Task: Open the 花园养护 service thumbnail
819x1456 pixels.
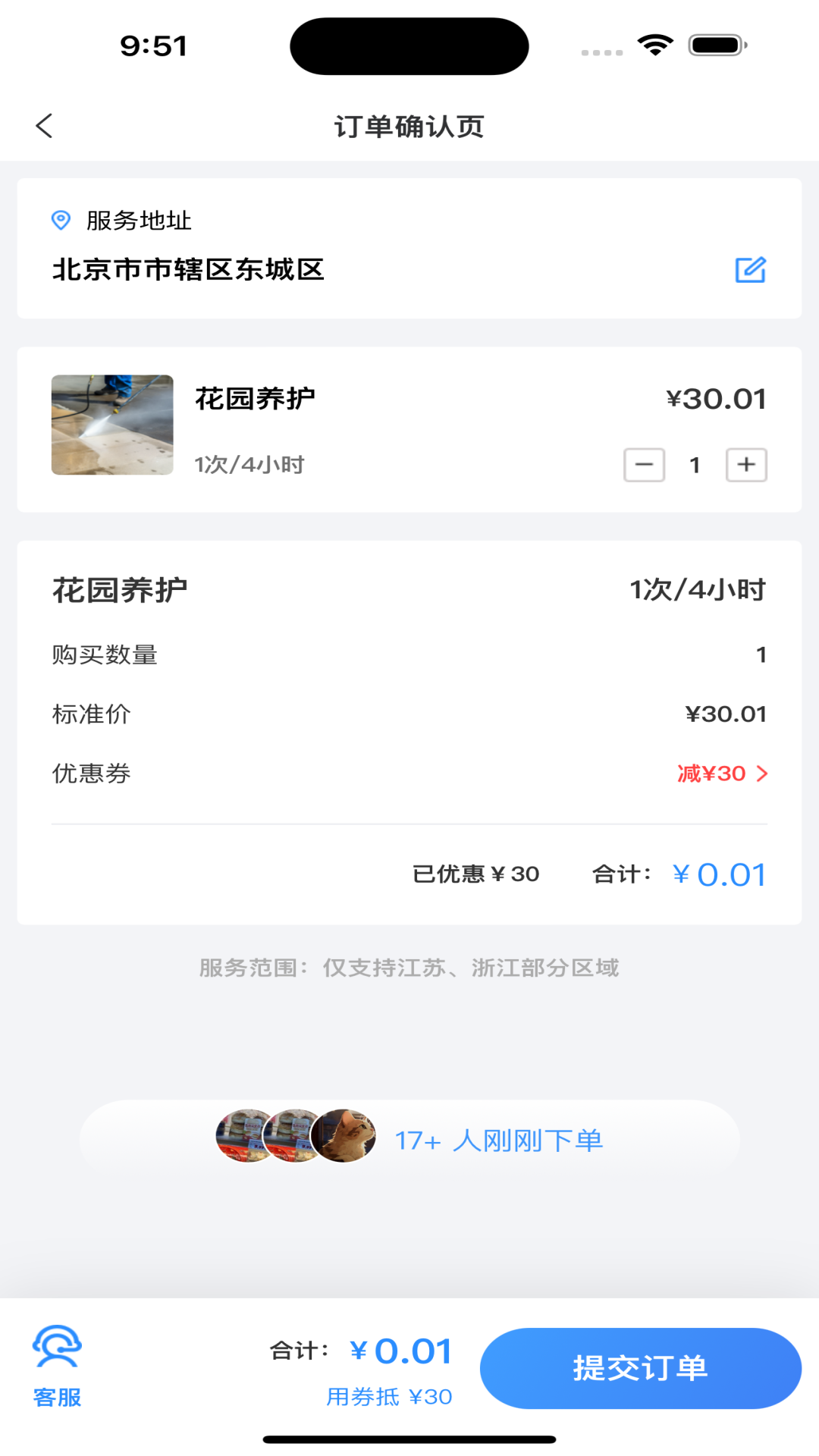Action: point(112,425)
